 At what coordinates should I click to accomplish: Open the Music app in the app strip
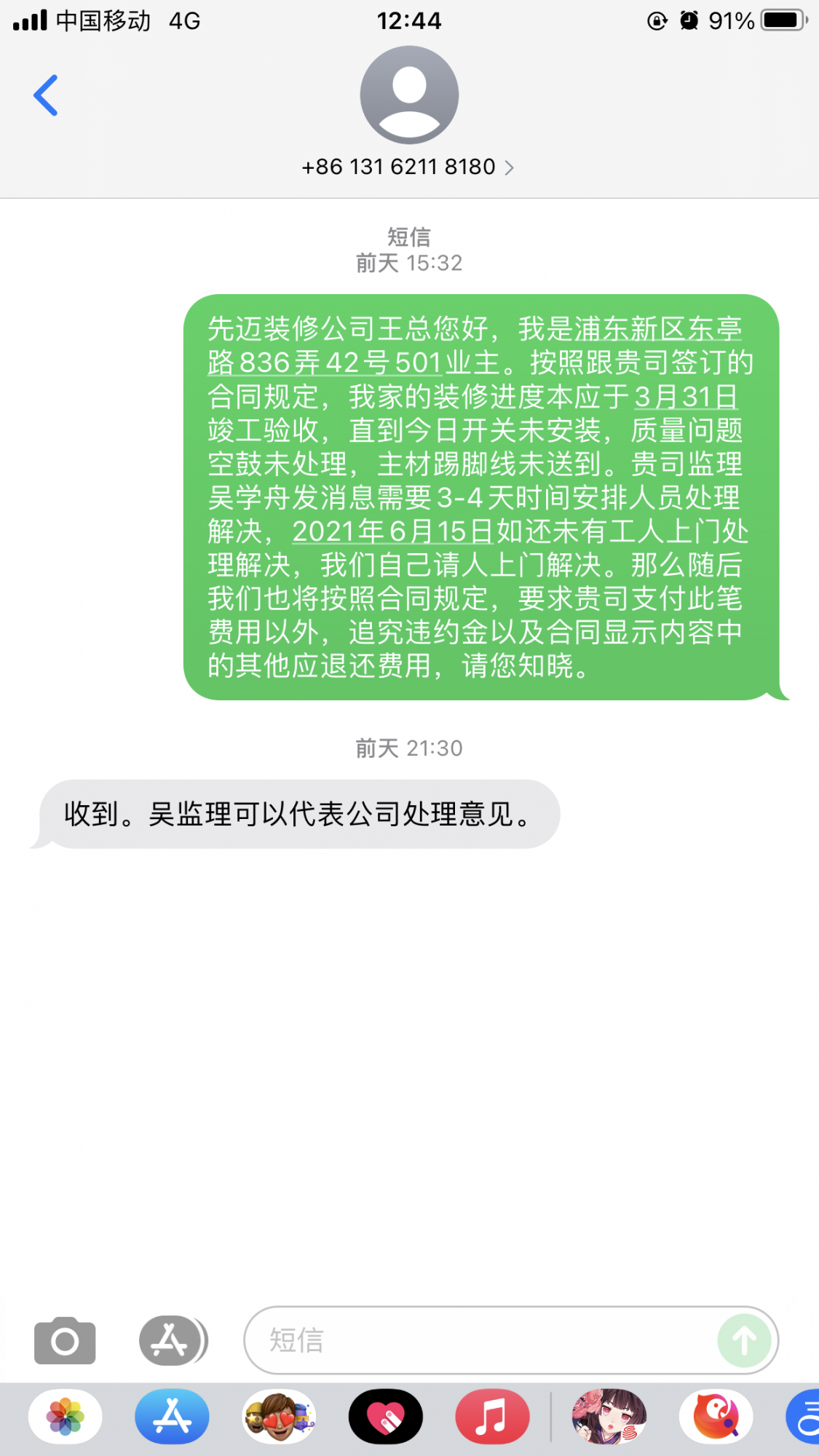[x=492, y=1417]
